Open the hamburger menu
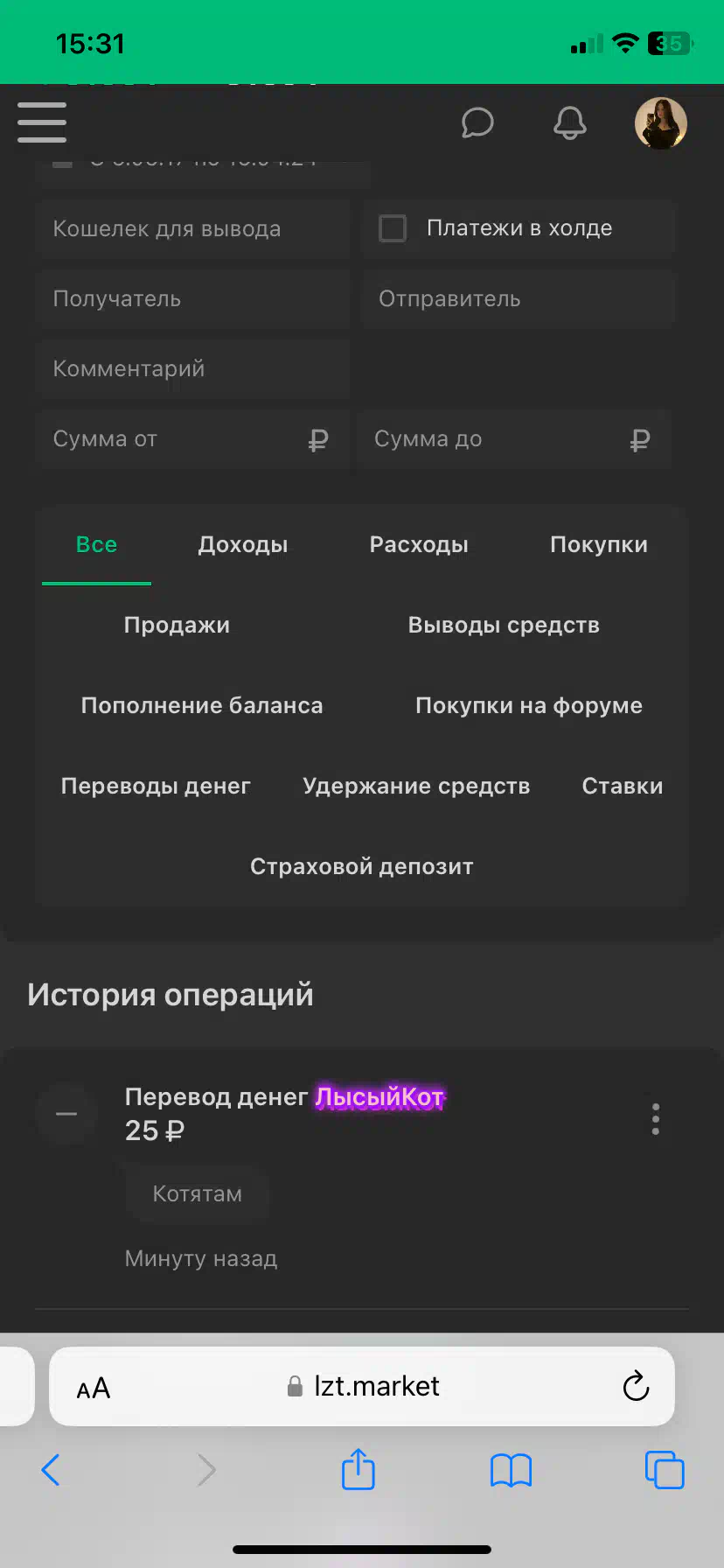 pos(42,122)
